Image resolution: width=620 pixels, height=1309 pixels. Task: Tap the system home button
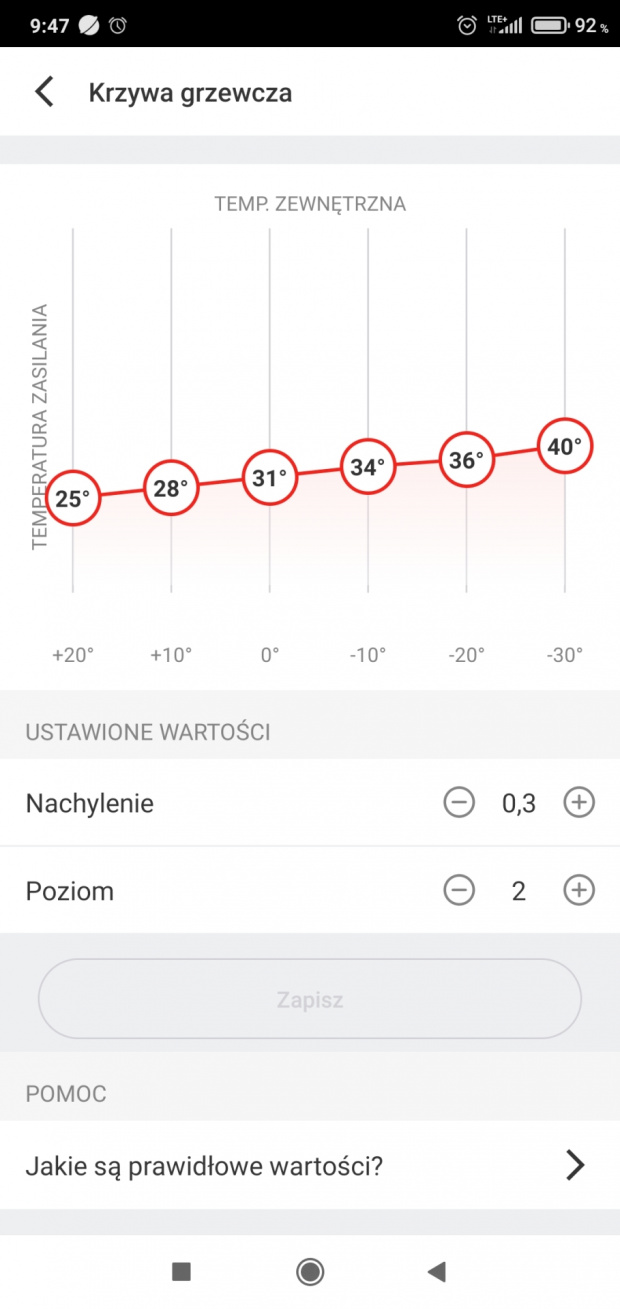coord(310,1272)
